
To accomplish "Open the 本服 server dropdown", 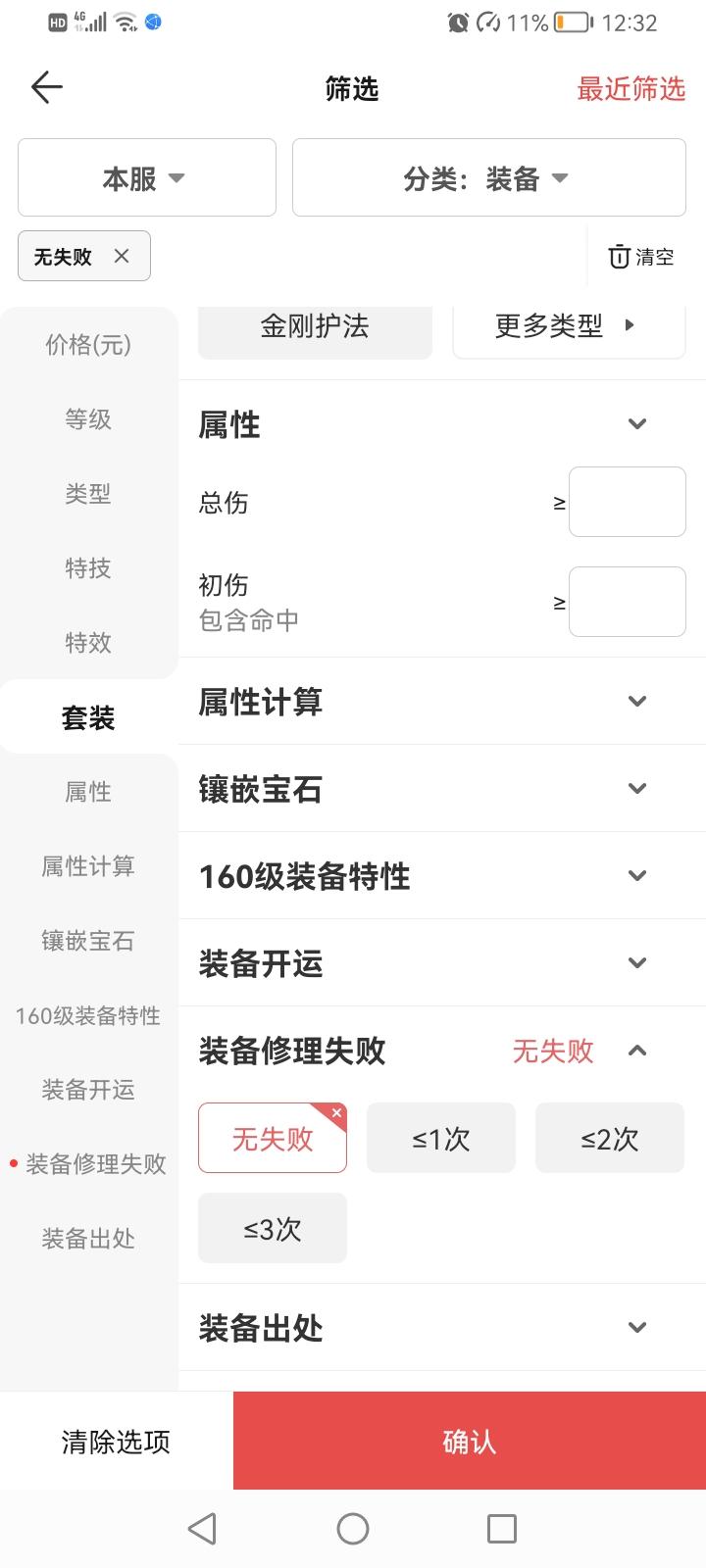I will (x=147, y=178).
